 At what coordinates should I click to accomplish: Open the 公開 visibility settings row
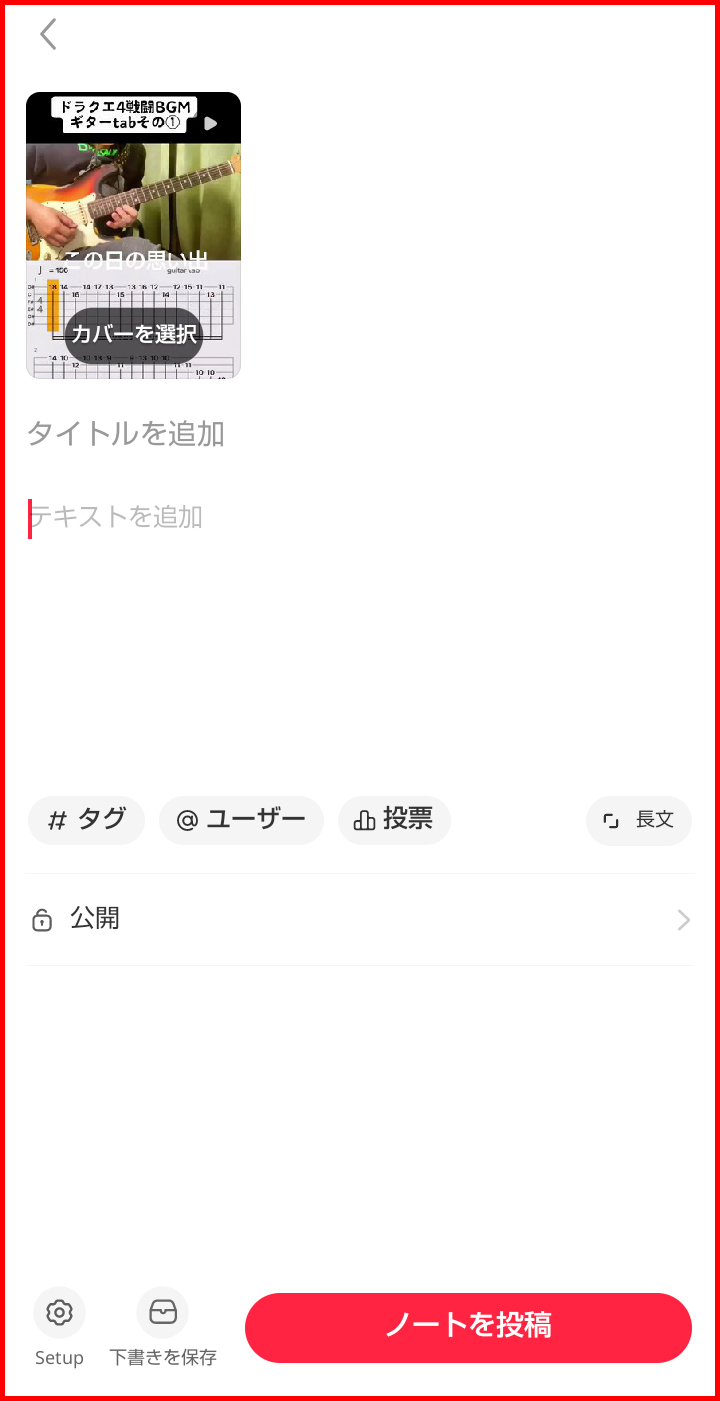tap(360, 919)
